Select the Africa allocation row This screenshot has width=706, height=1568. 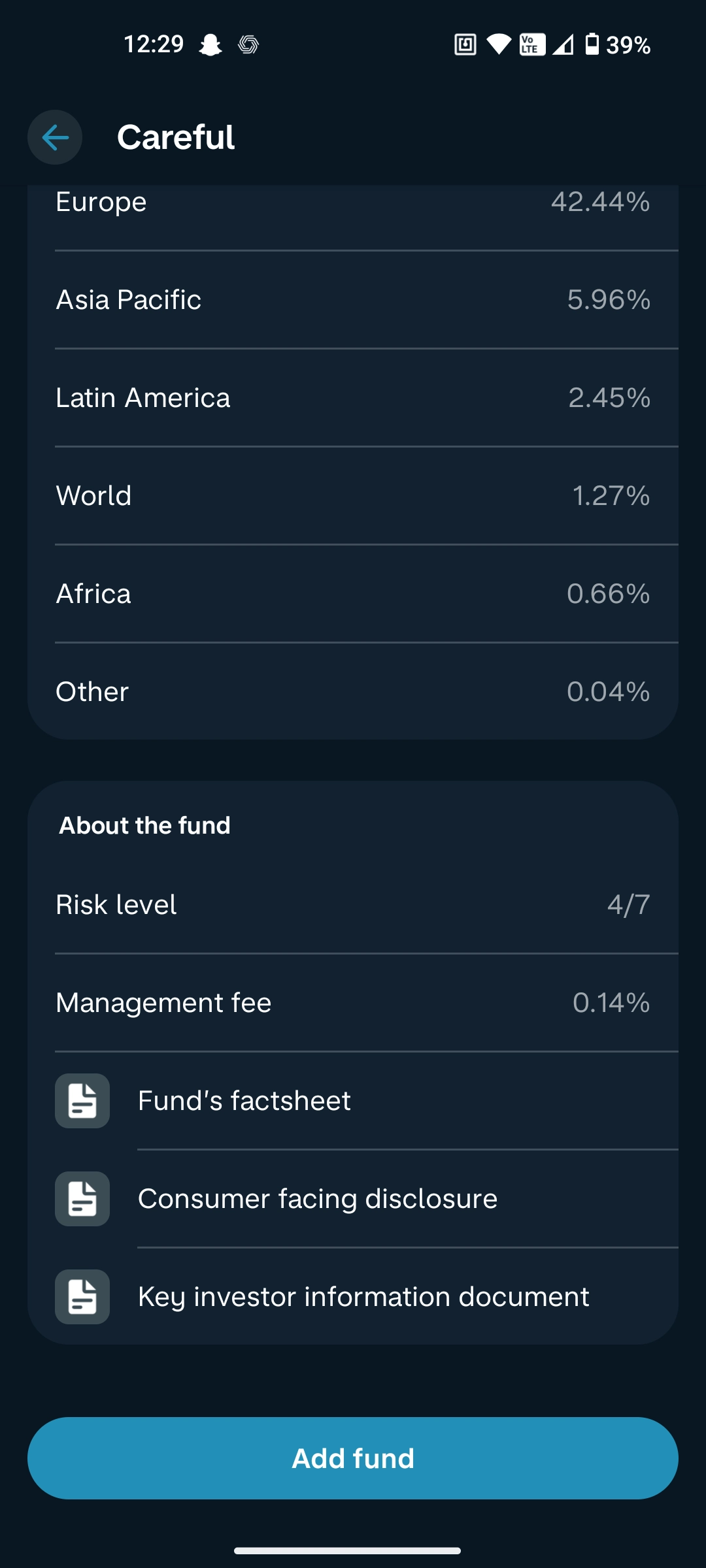point(353,593)
